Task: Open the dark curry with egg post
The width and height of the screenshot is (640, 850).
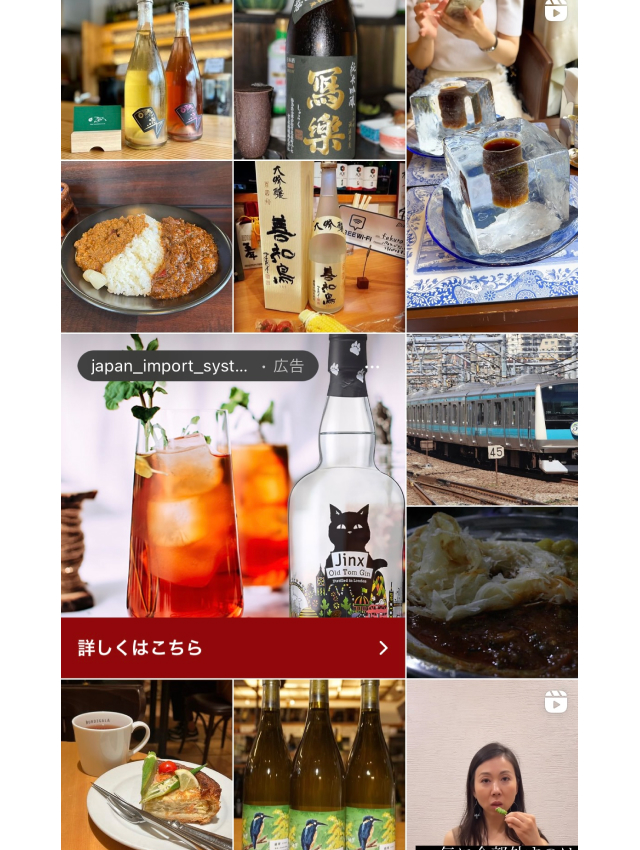Action: [492, 592]
